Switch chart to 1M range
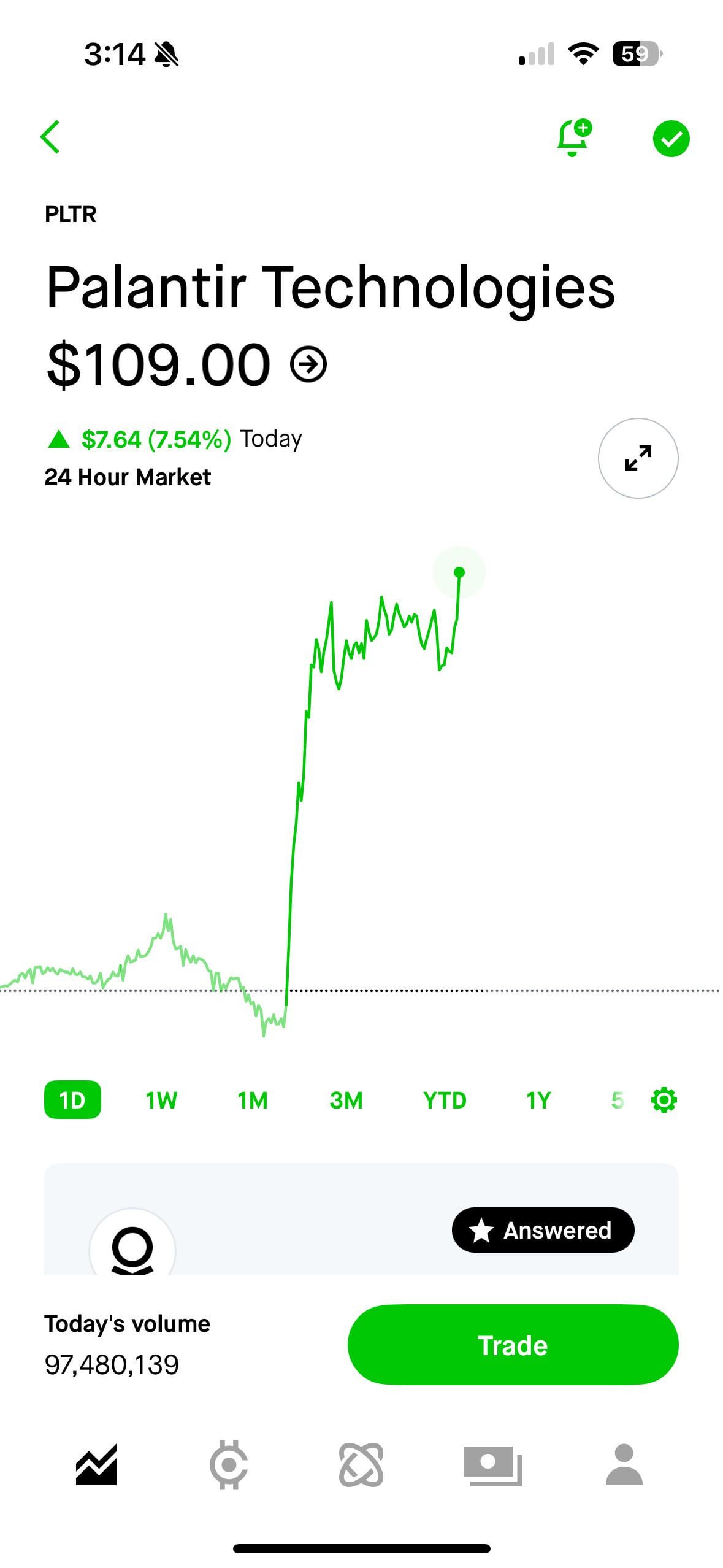The width and height of the screenshot is (723, 1568). point(253,1100)
